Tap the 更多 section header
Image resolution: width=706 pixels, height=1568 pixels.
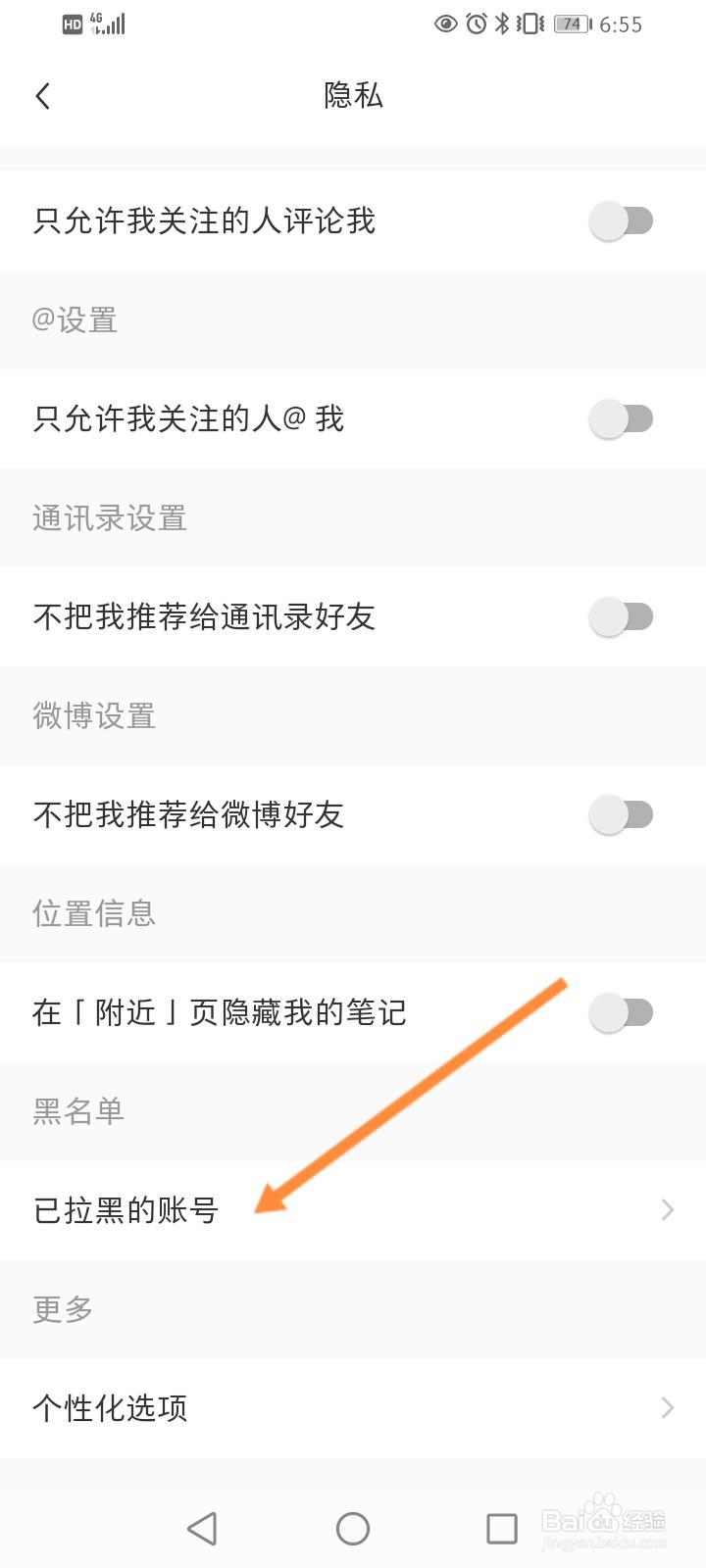coord(61,1309)
